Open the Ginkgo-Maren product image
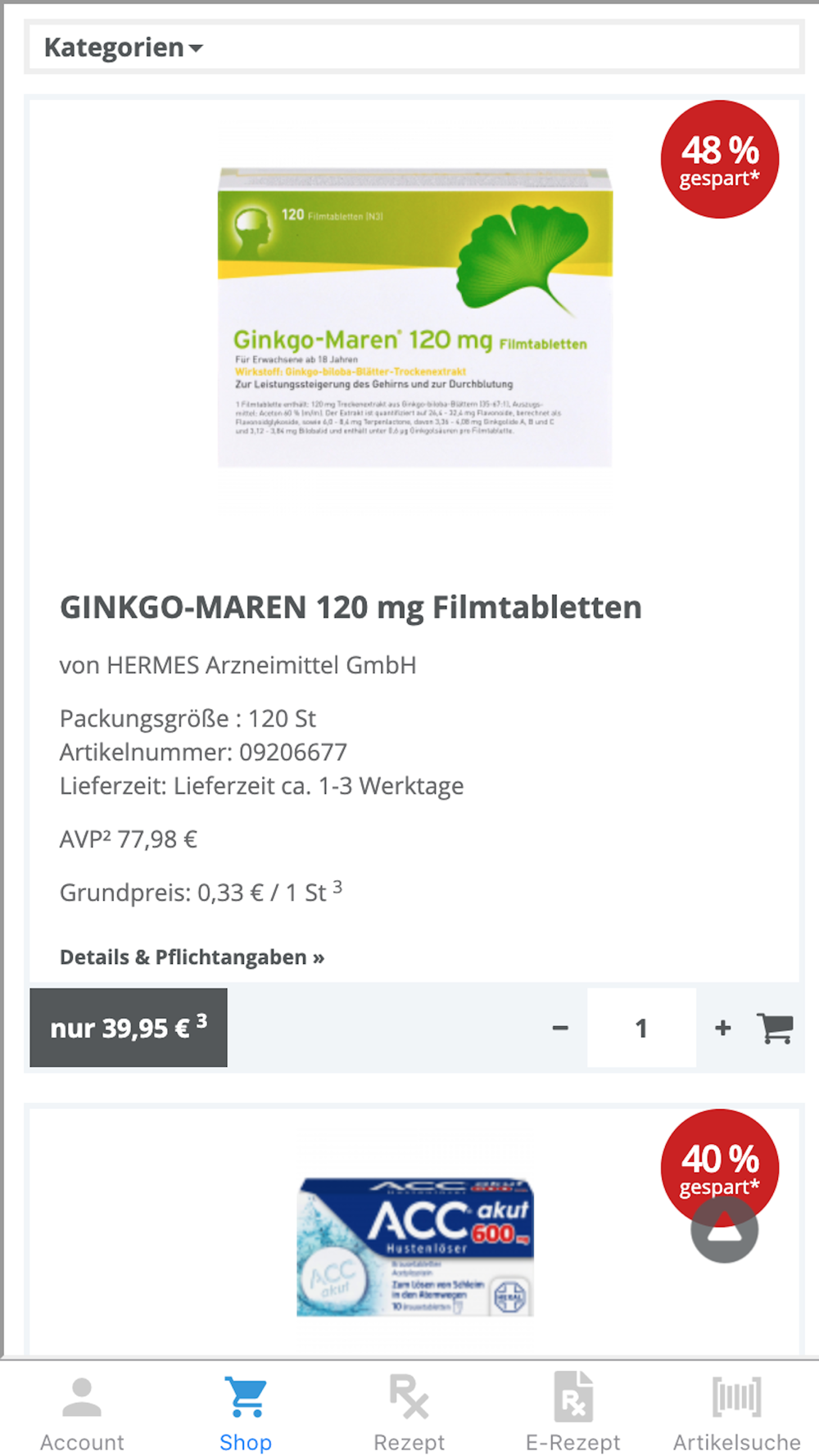The height and width of the screenshot is (1456, 819). 414,317
